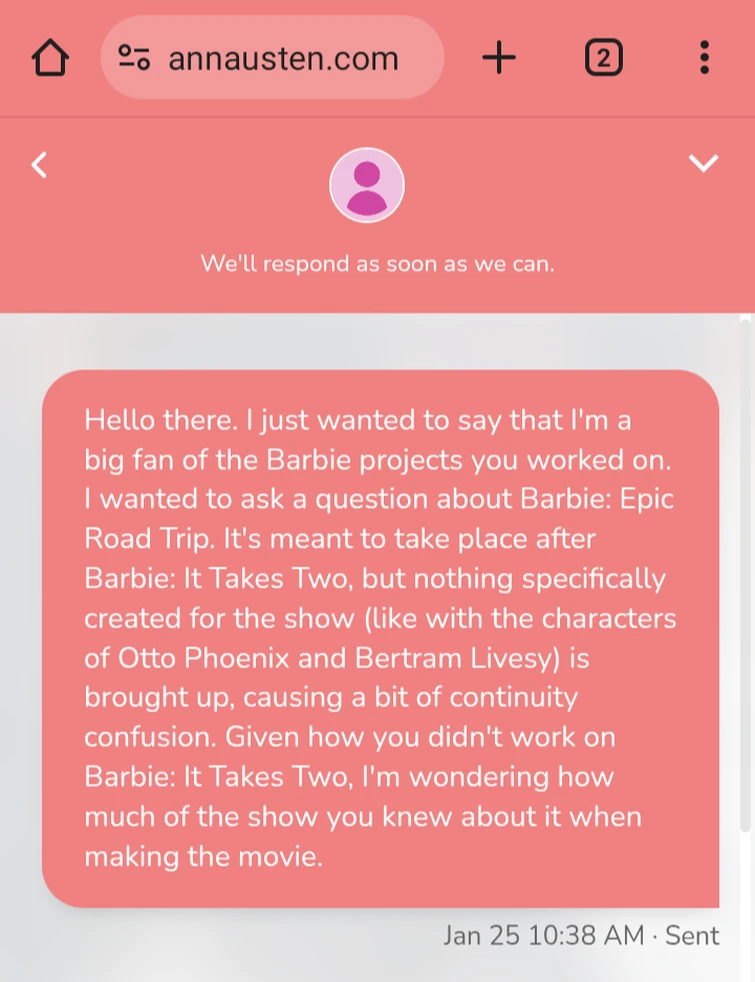Open the browser three-dot overflow menu
This screenshot has width=755, height=982.
pyautogui.click(x=703, y=57)
